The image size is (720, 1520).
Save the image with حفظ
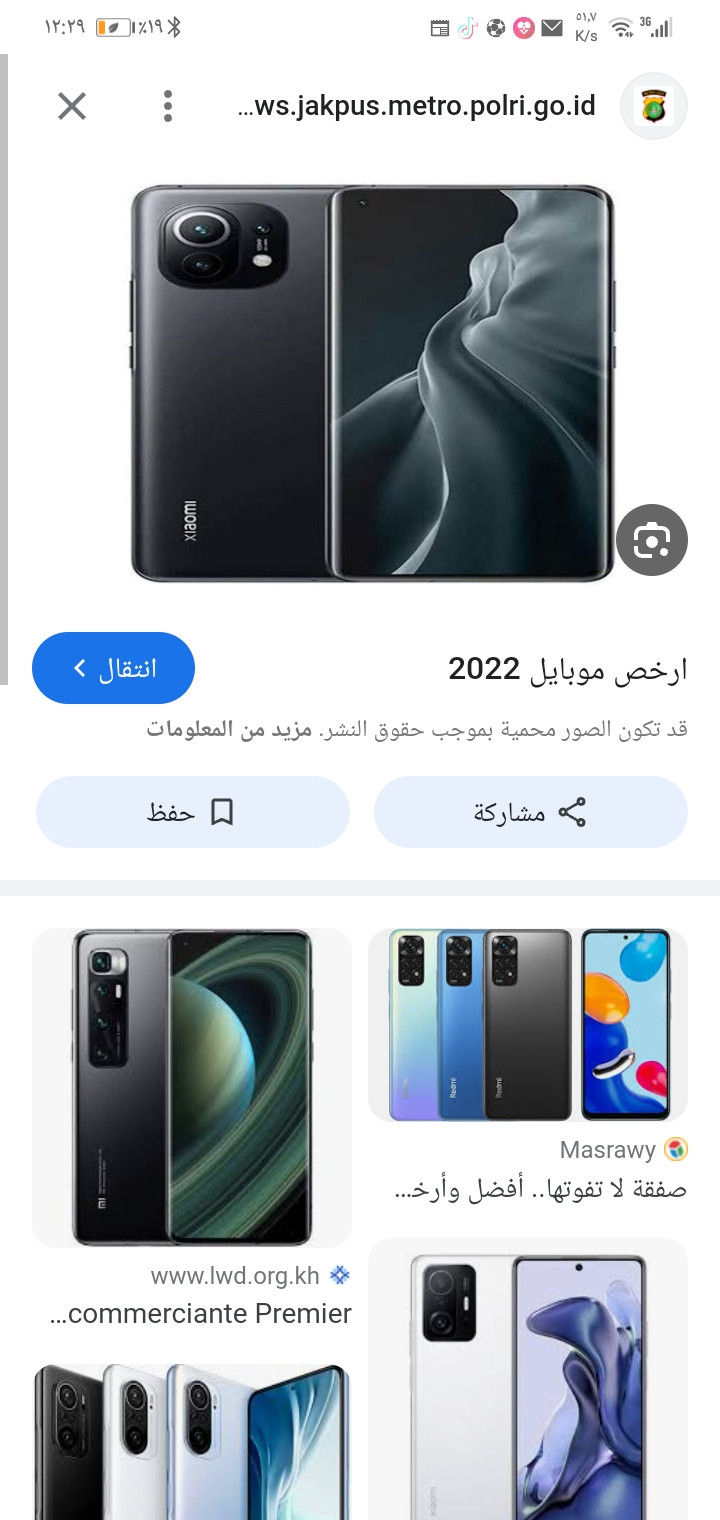click(193, 812)
